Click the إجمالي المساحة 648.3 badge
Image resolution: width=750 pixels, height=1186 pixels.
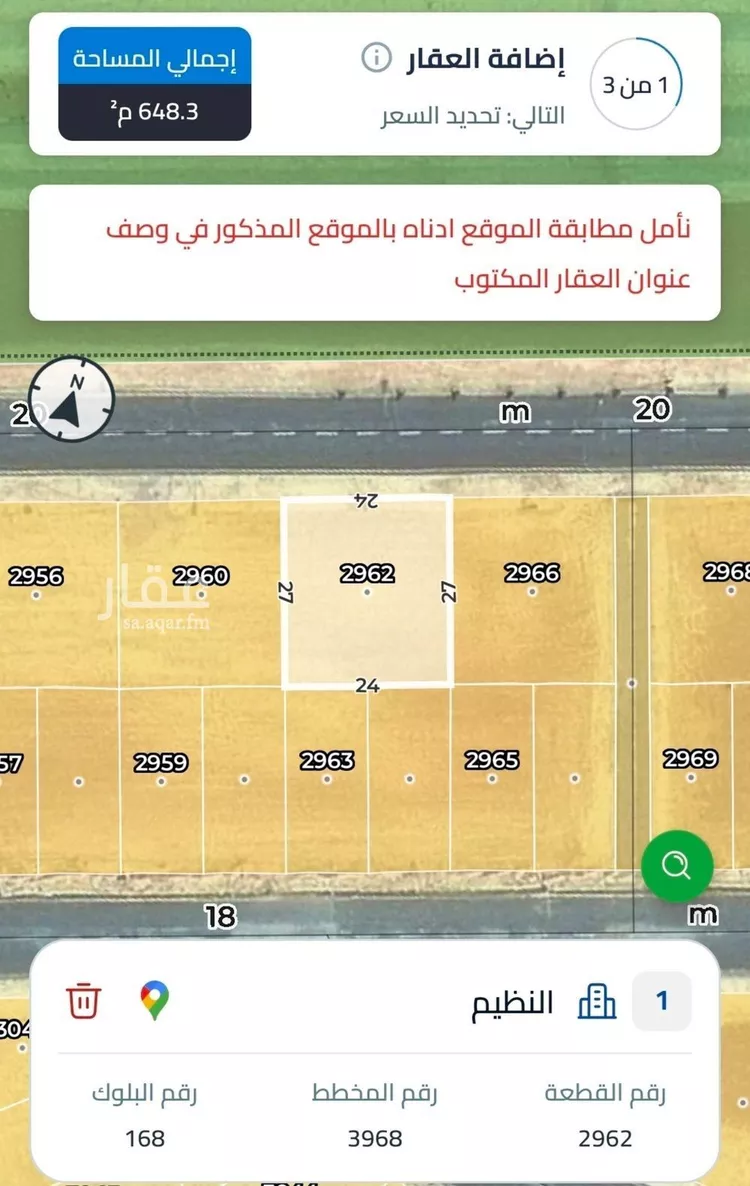coord(153,85)
